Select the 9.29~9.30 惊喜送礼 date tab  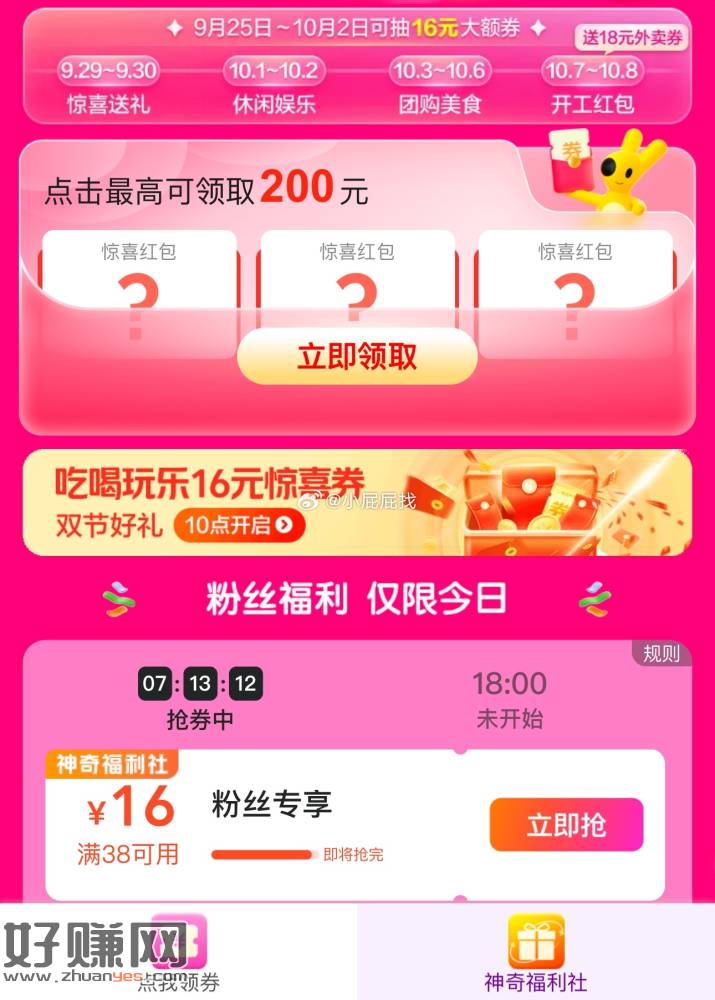108,86
